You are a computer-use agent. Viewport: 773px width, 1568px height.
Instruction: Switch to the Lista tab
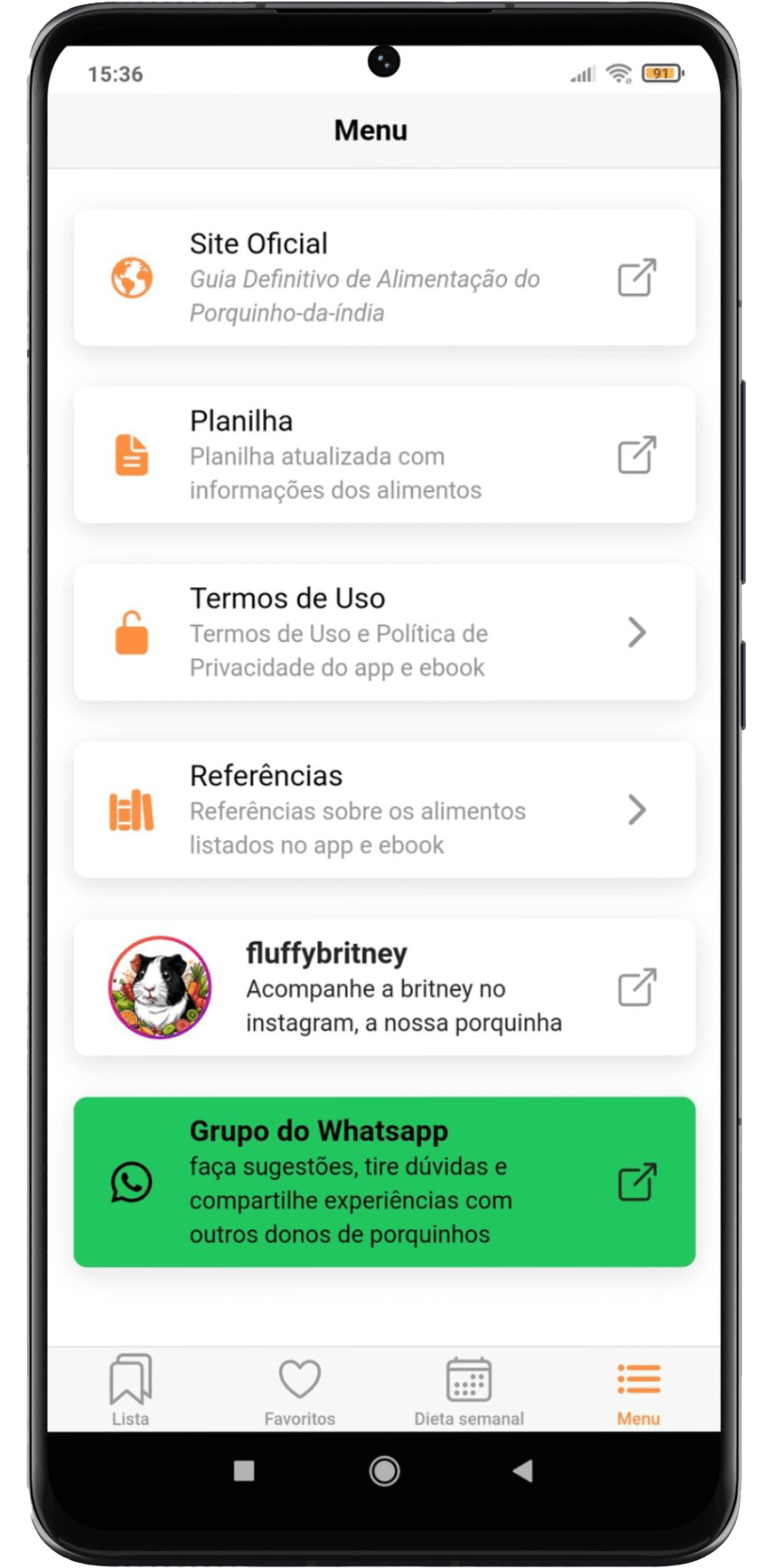131,1390
